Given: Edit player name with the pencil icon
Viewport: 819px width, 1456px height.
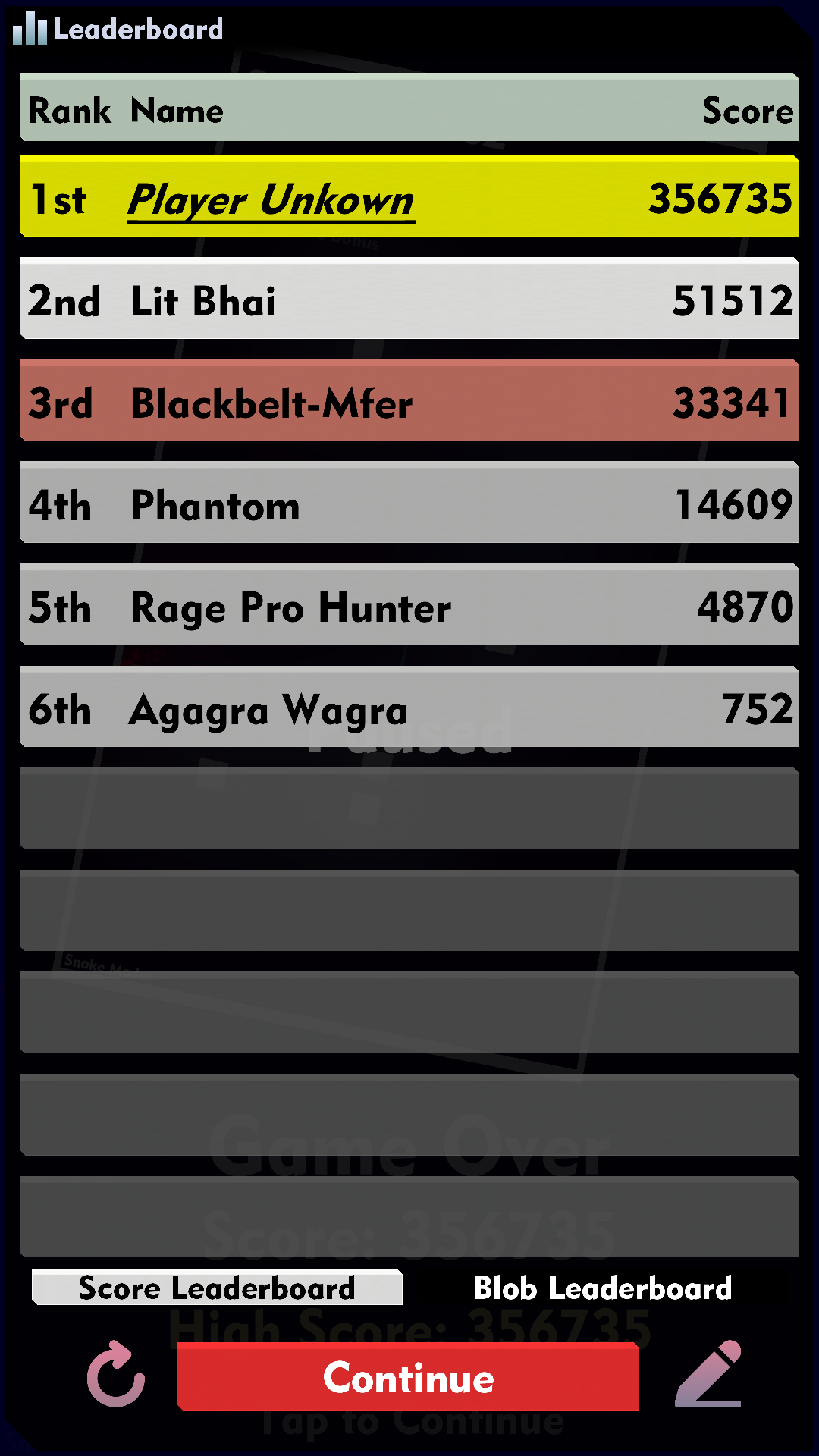Looking at the screenshot, I should [708, 1373].
